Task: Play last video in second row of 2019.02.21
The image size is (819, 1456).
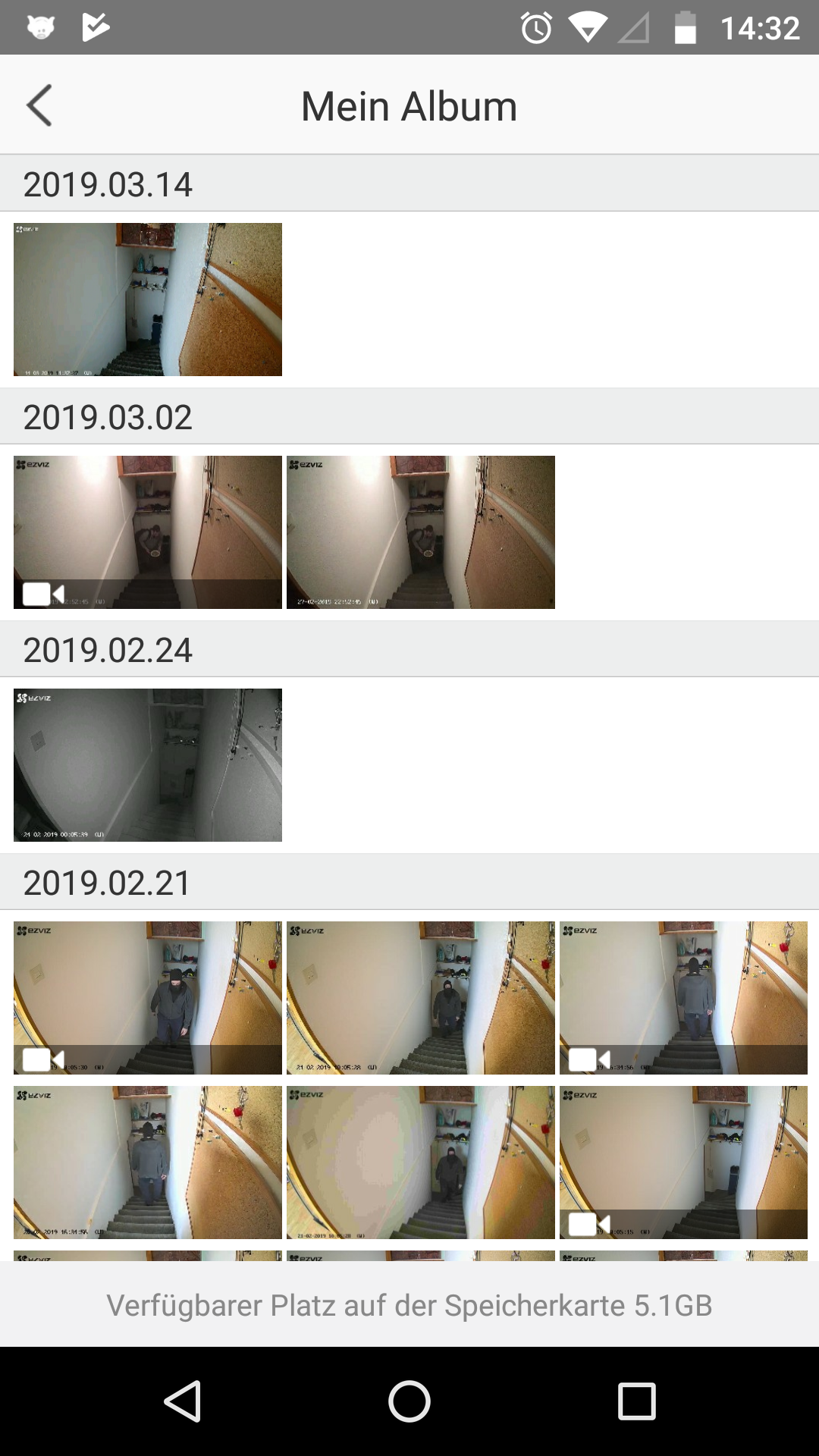Action: pos(683,1163)
